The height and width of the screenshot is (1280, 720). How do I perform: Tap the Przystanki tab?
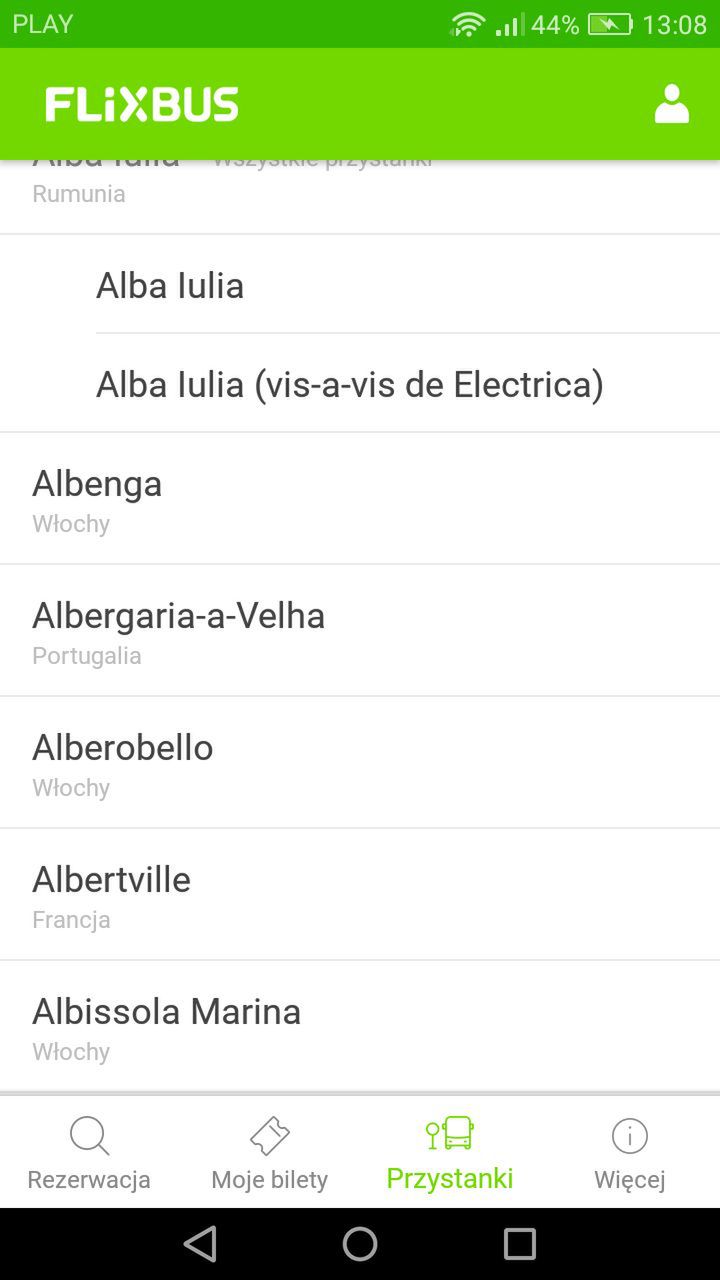tap(450, 1153)
